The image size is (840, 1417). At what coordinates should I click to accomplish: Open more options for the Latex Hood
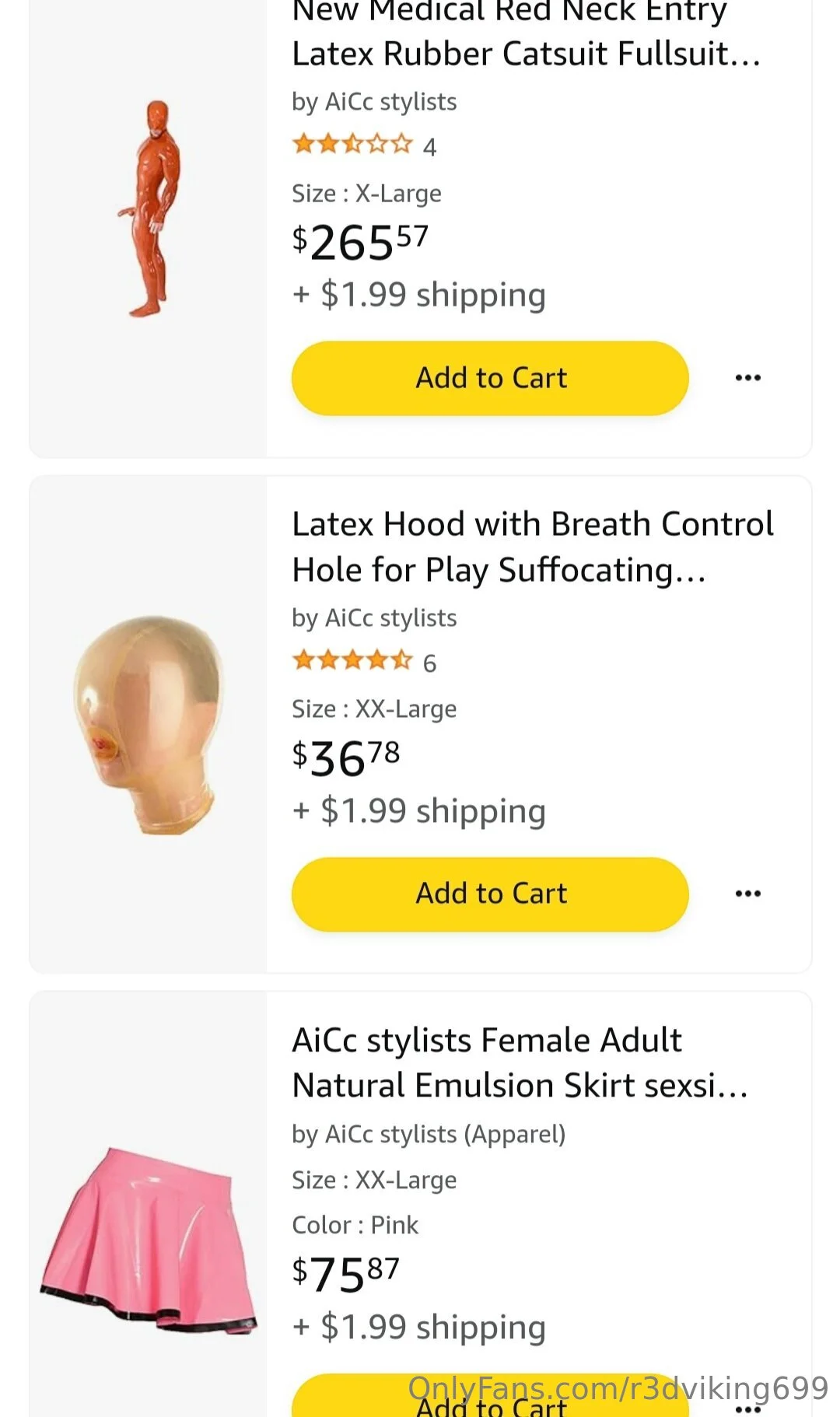(747, 894)
